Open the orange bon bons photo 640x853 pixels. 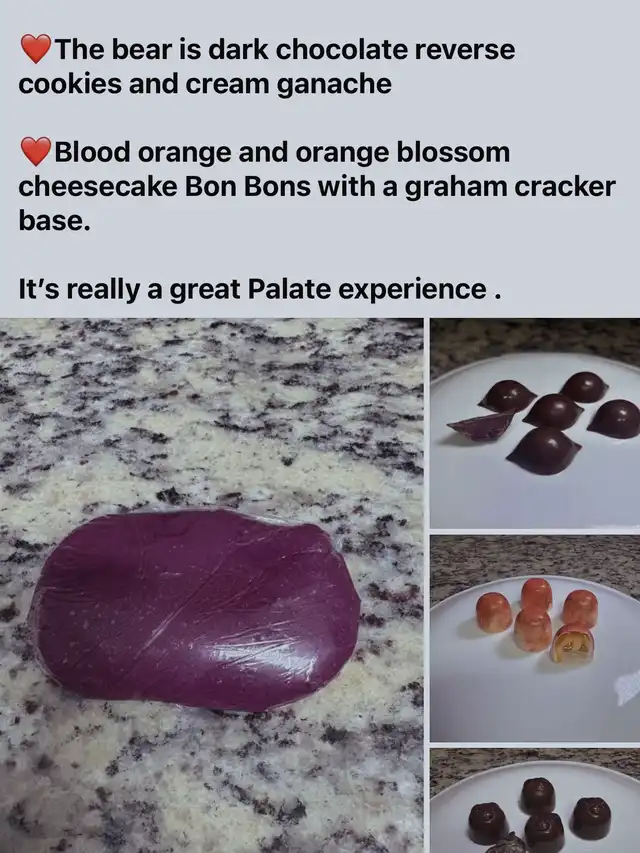tap(535, 638)
